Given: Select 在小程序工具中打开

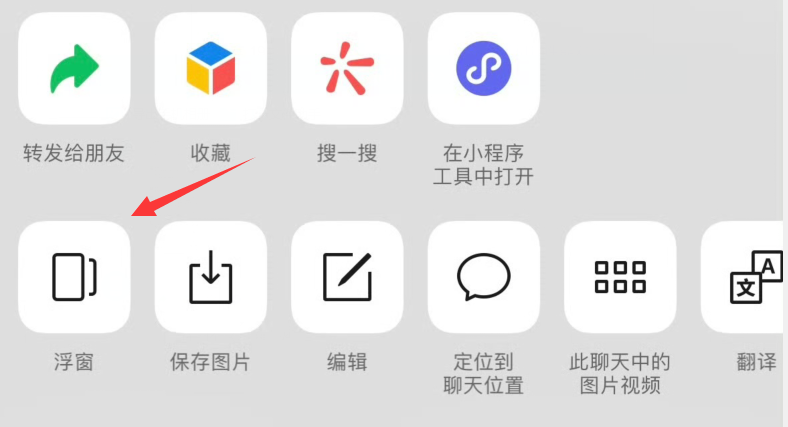Looking at the screenshot, I should 483,68.
